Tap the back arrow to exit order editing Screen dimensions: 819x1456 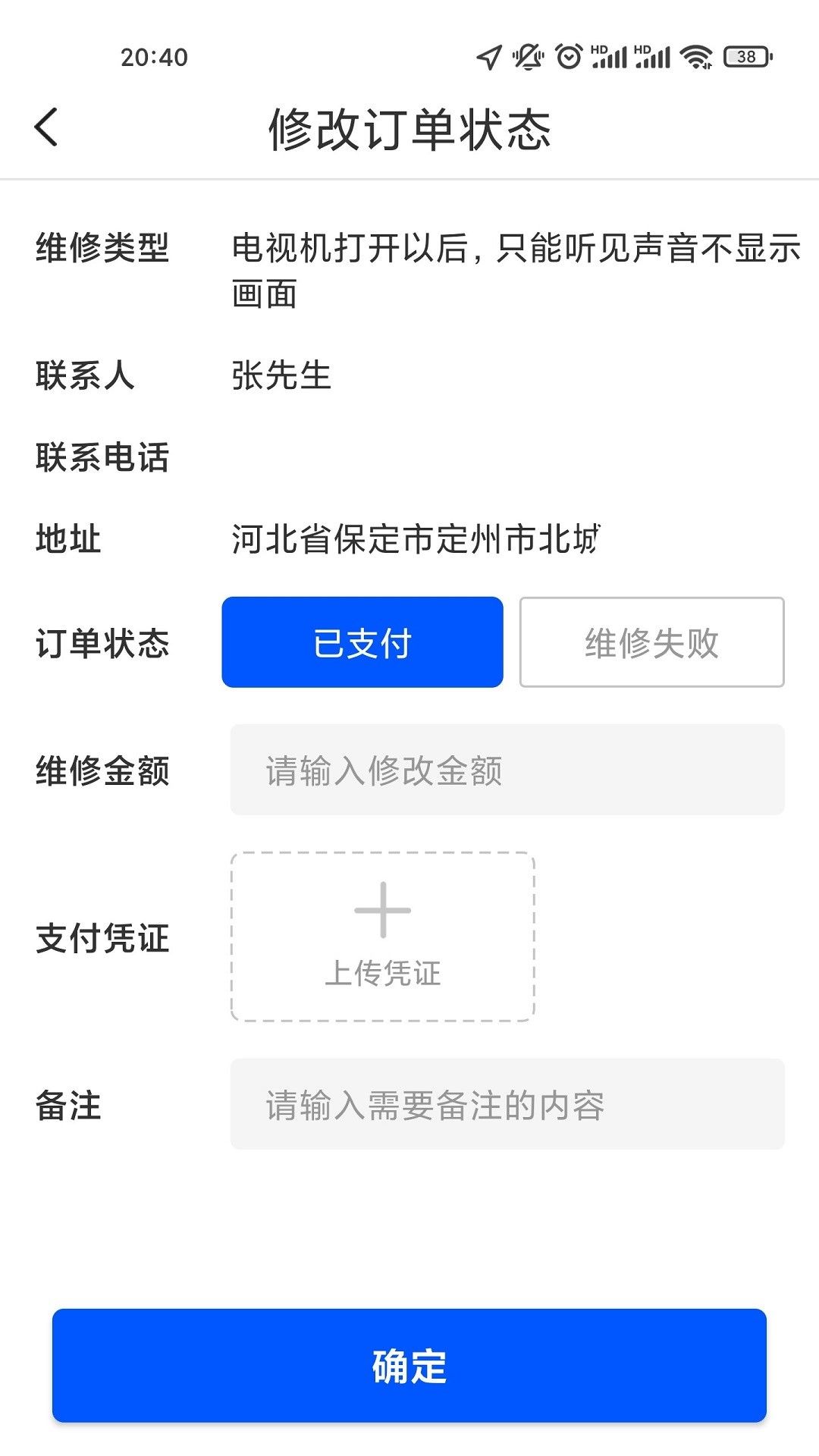tap(45, 127)
